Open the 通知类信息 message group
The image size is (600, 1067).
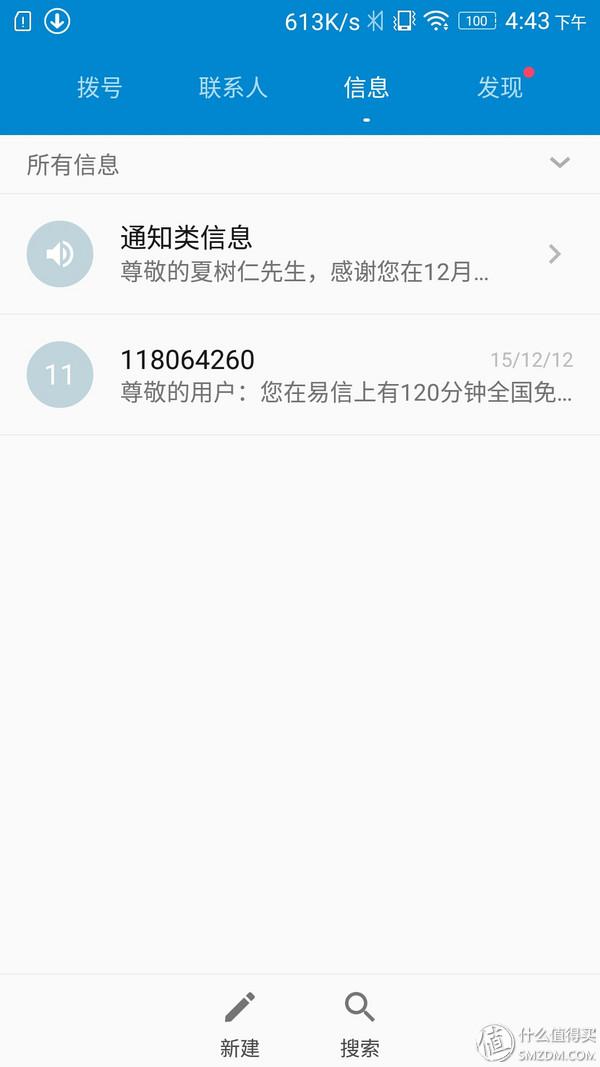click(x=300, y=254)
